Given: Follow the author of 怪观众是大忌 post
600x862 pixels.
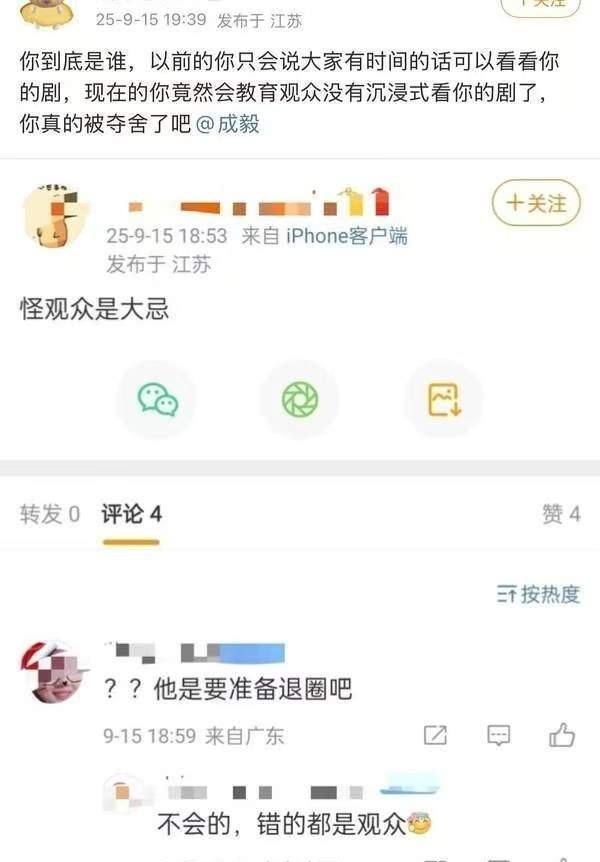Looking at the screenshot, I should 536,204.
